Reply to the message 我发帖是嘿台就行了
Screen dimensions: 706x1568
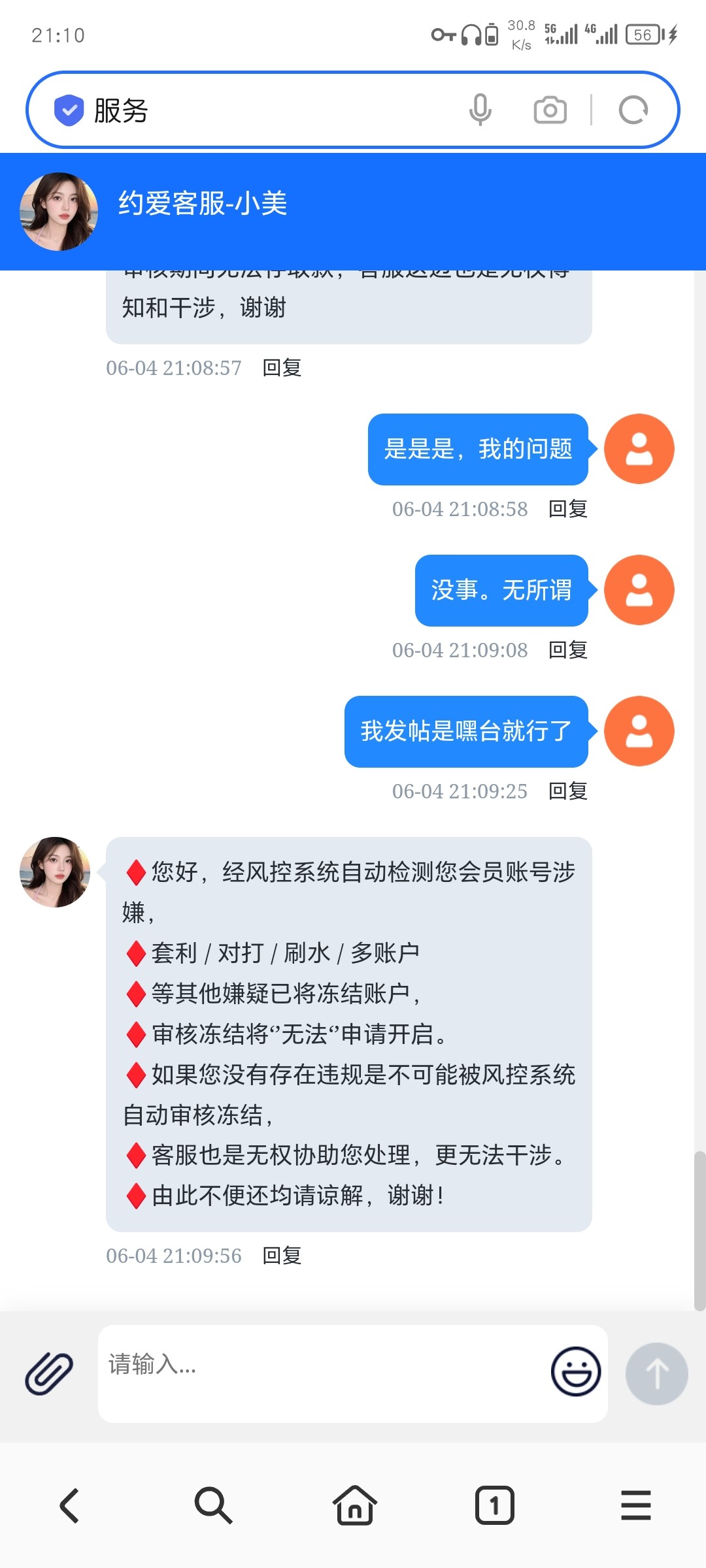[567, 791]
